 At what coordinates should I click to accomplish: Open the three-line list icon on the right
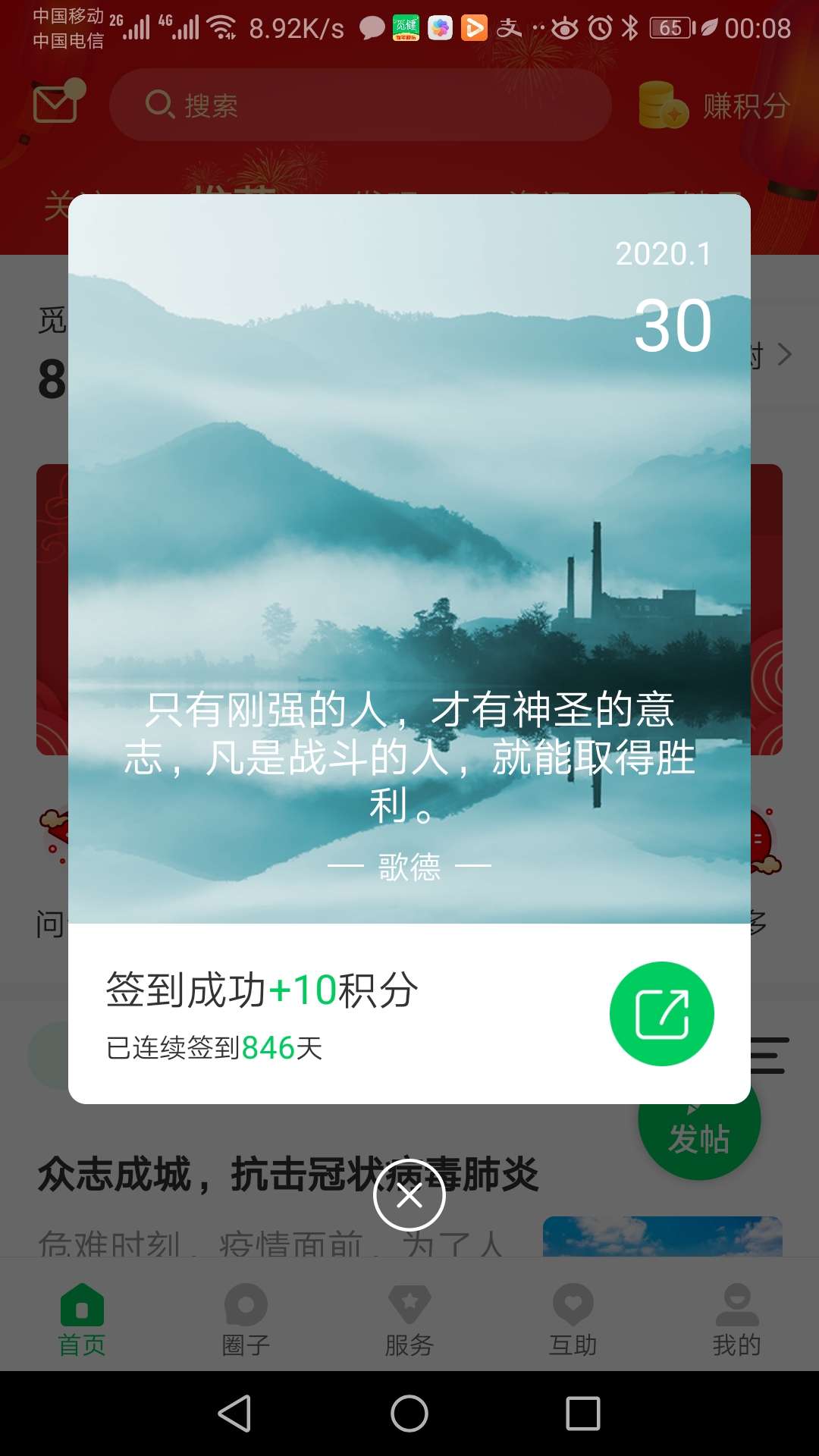[x=768, y=1054]
